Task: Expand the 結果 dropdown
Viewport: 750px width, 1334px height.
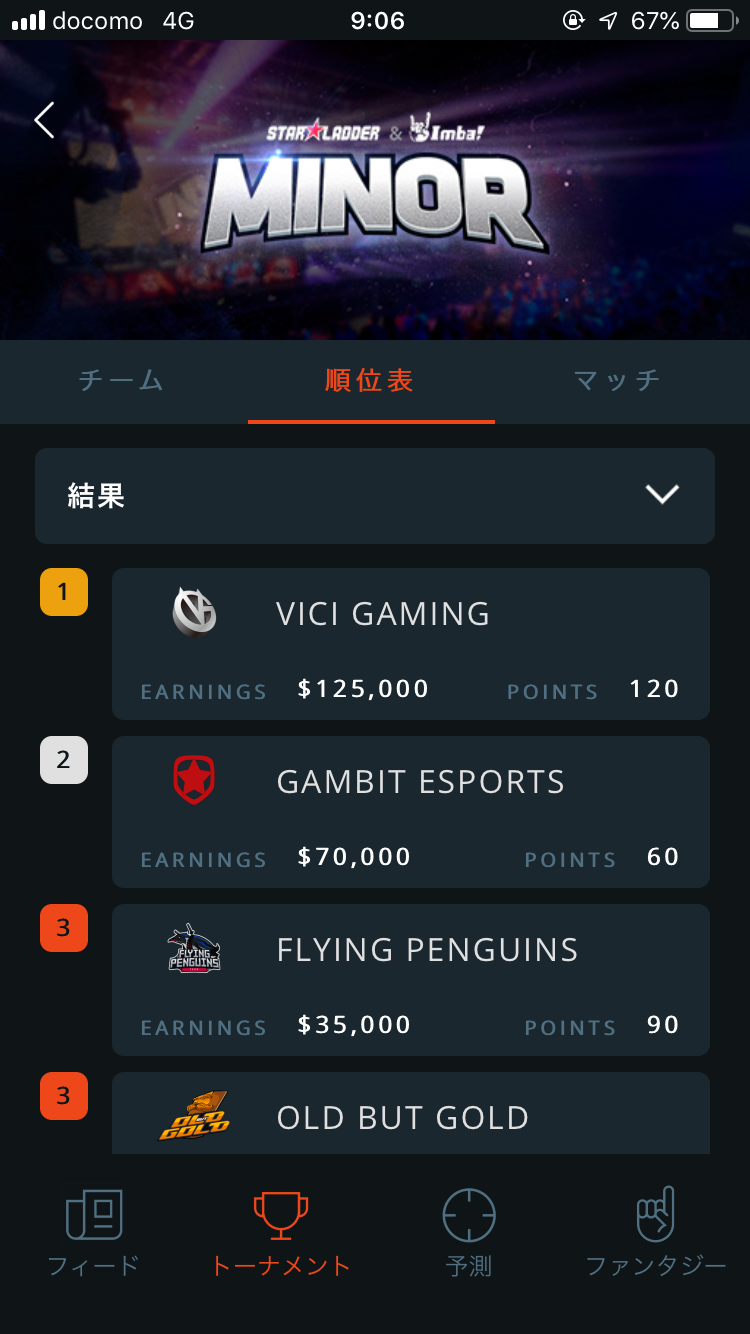Action: [x=375, y=496]
